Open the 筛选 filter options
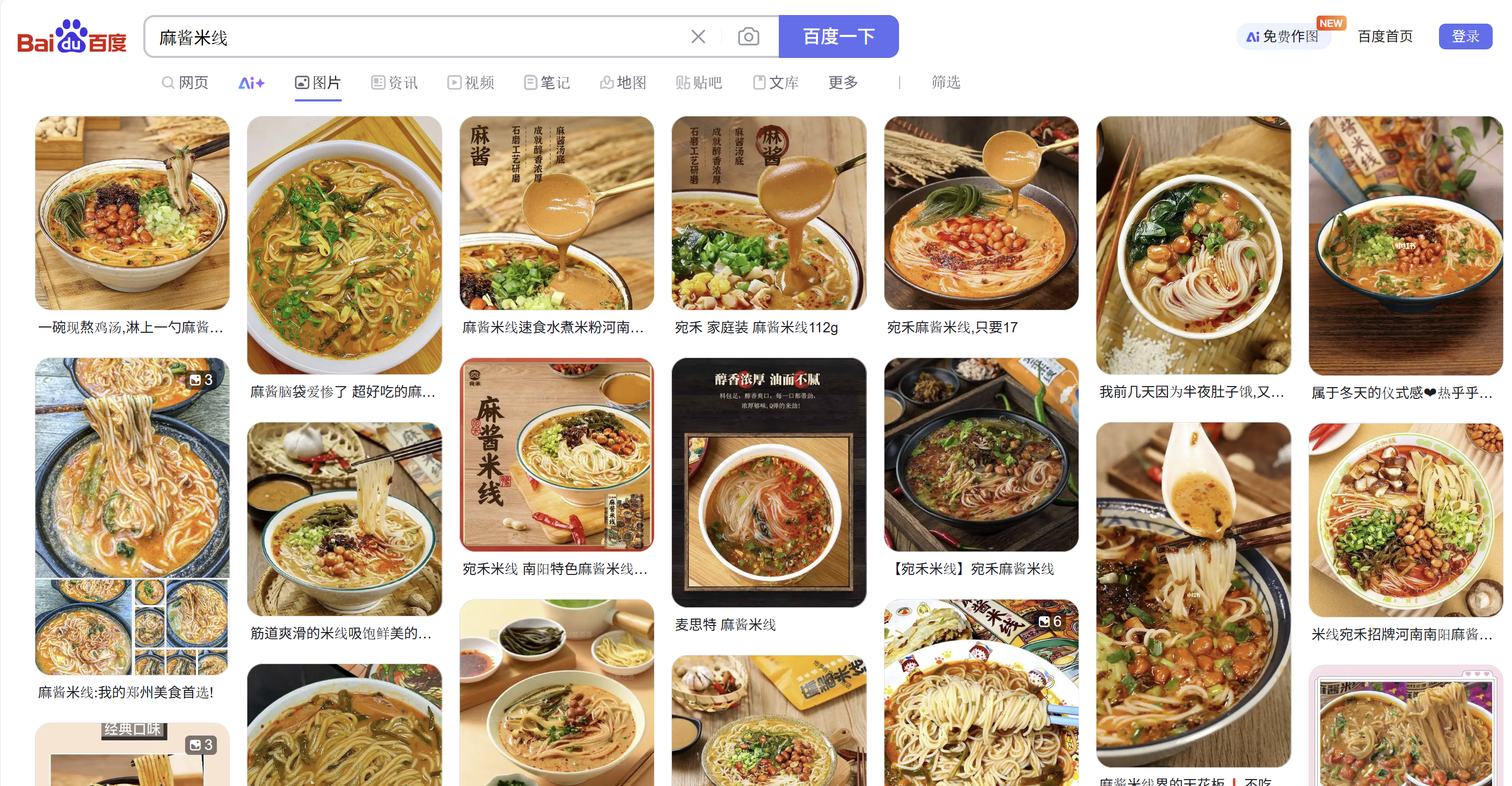 pos(946,83)
